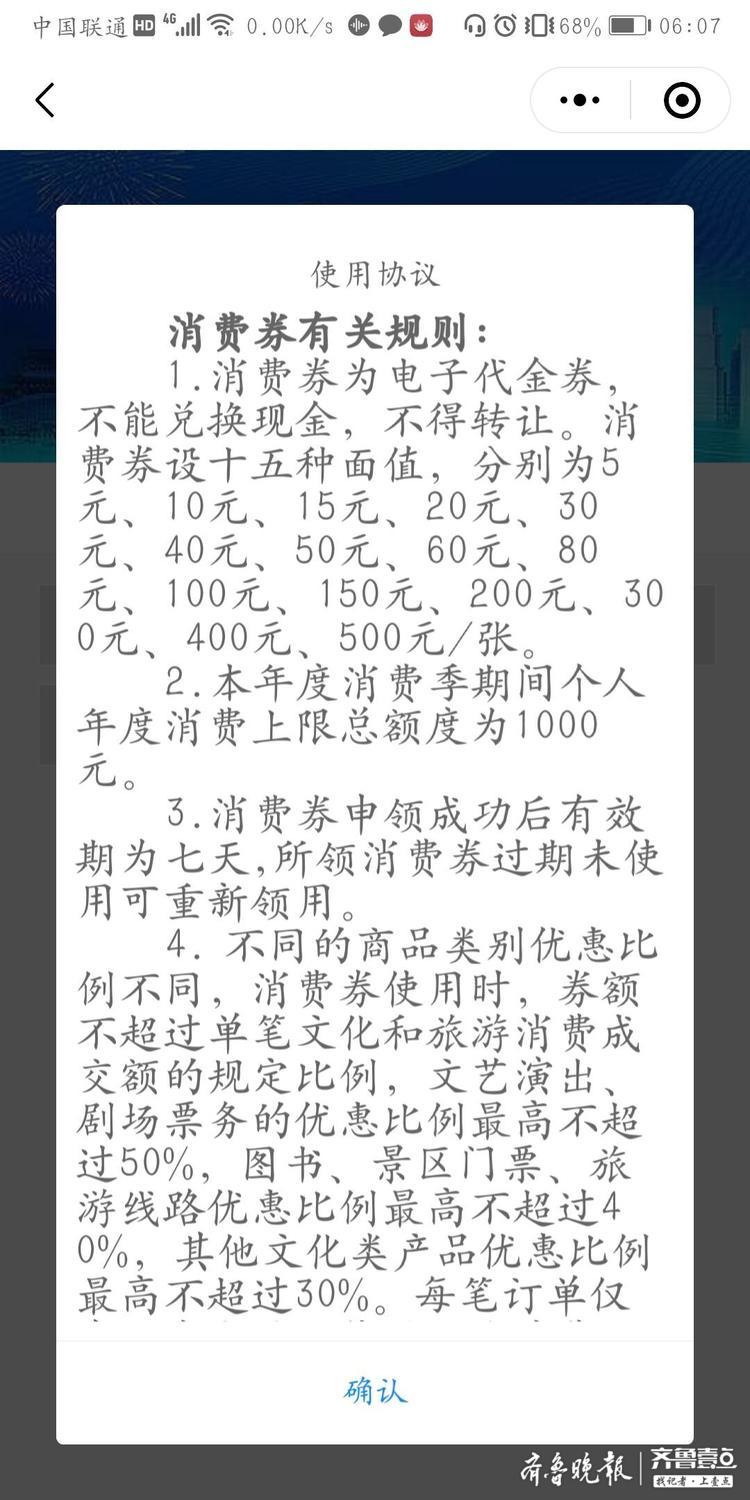Viewport: 750px width, 1500px height.
Task: Tap 确认 to accept the usage agreement
Action: (x=375, y=1391)
